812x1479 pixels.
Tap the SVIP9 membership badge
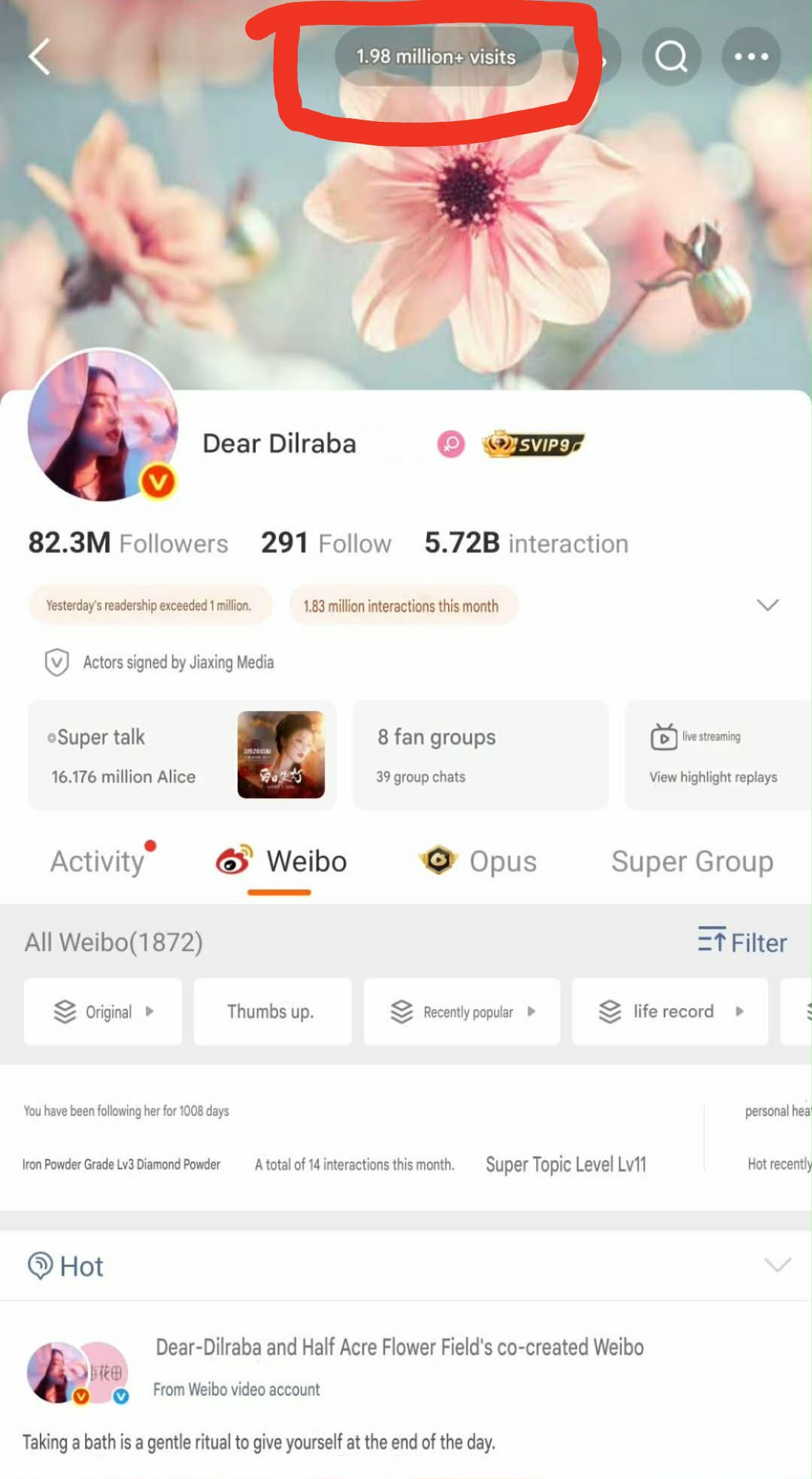point(532,445)
